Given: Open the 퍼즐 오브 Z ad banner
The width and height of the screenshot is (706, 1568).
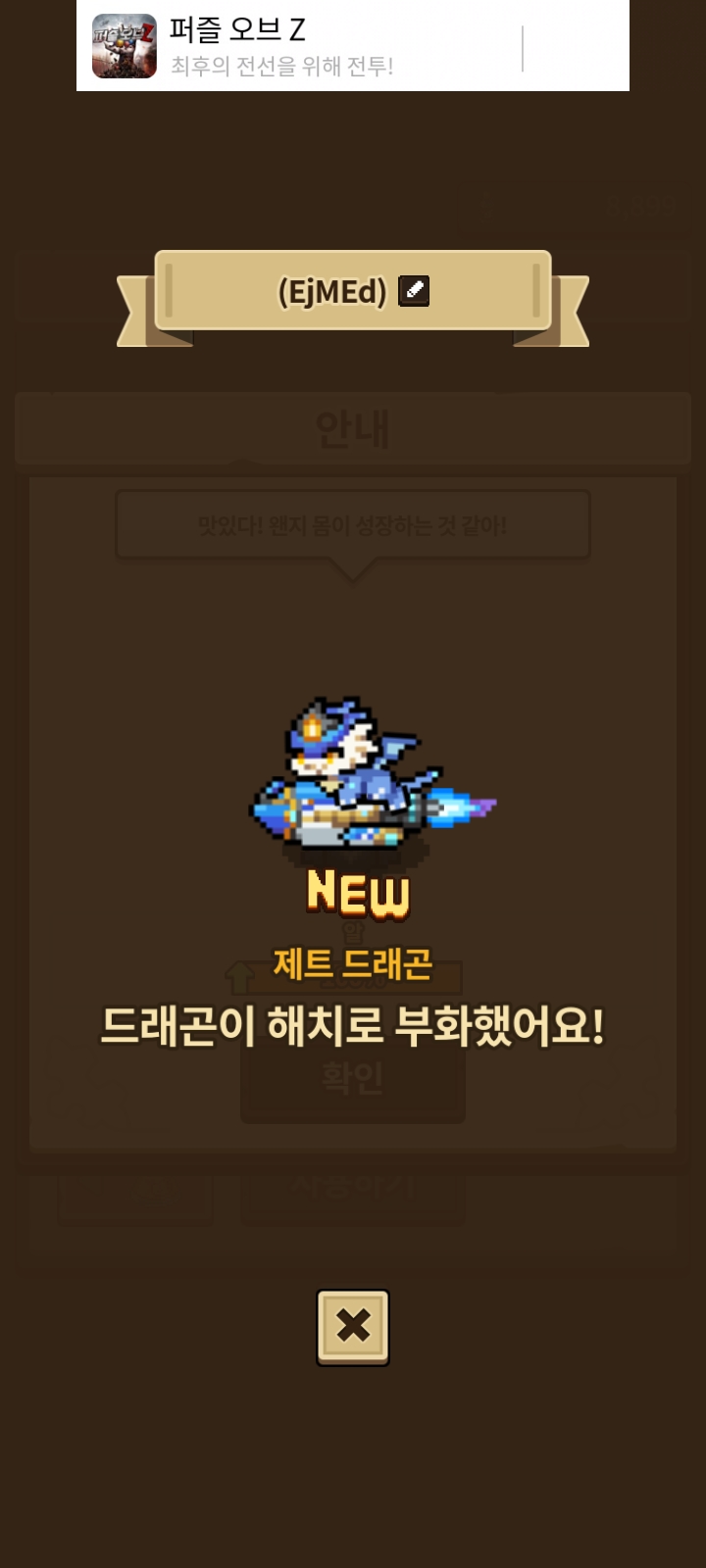Looking at the screenshot, I should click(294, 46).
